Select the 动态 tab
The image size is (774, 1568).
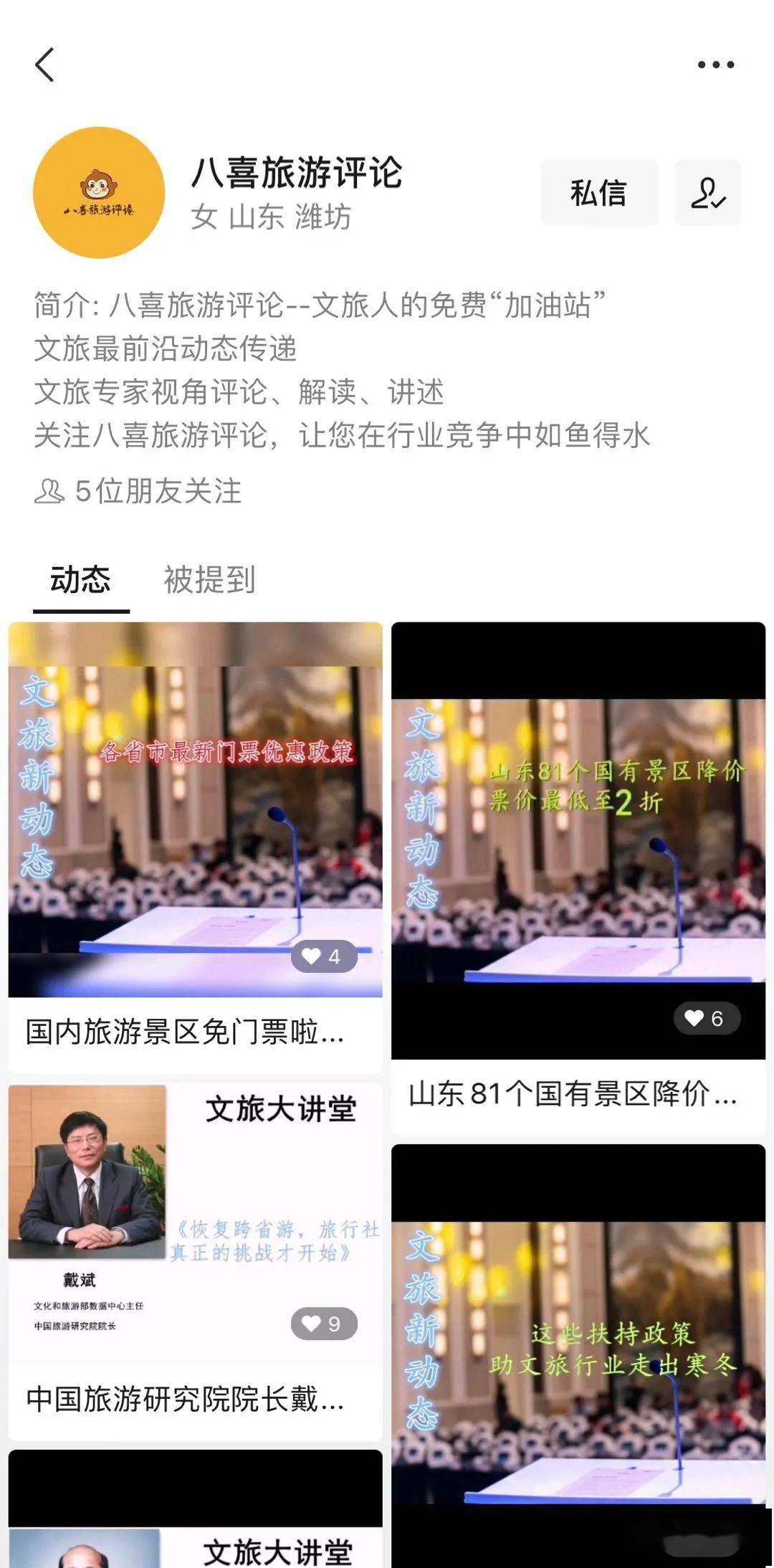[x=80, y=579]
